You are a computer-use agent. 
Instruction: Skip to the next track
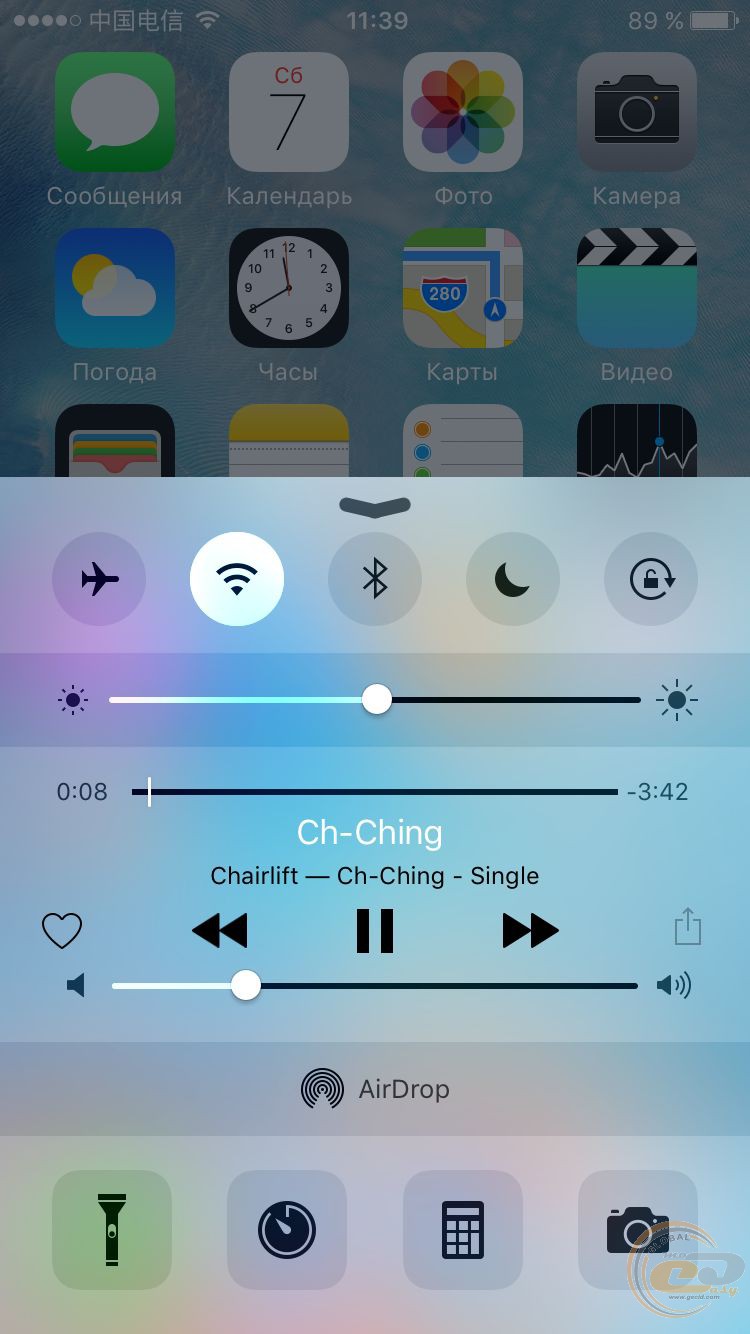click(x=530, y=930)
